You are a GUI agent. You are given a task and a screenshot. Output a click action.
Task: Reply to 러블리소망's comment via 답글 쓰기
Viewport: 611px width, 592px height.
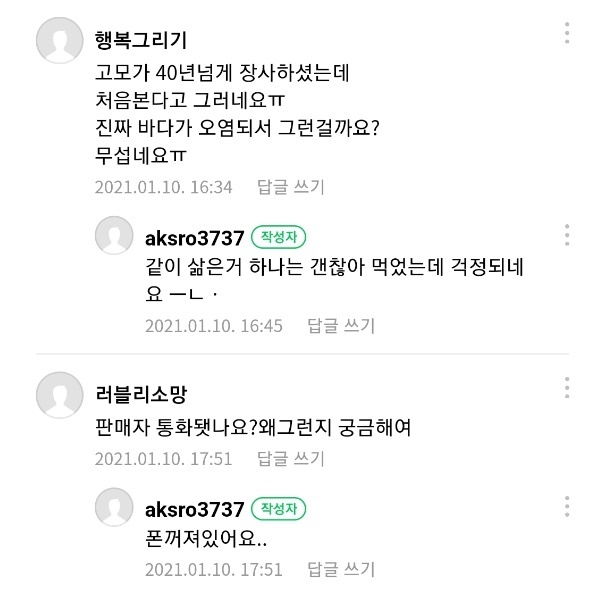pos(291,459)
